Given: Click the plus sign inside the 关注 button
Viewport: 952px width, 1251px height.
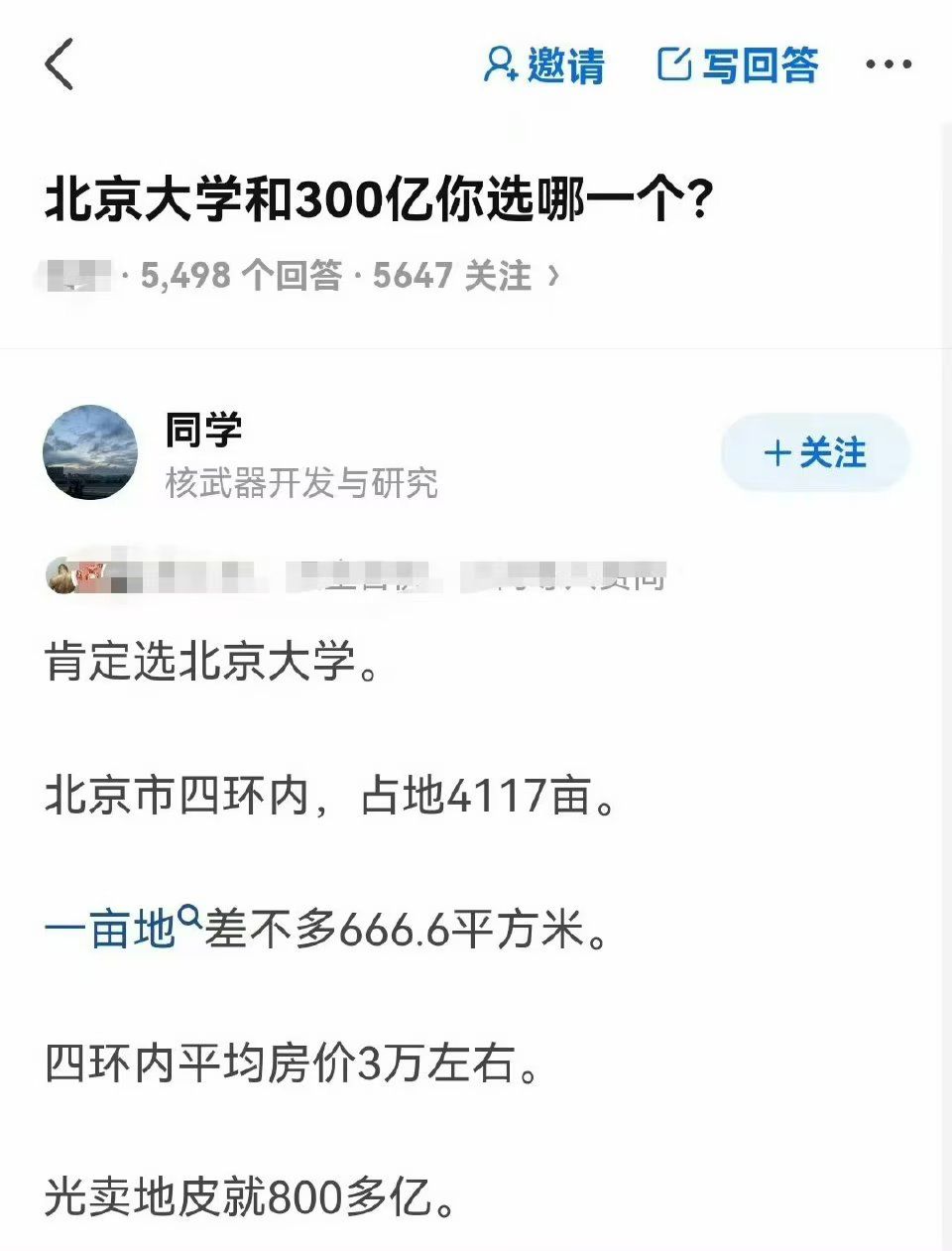Looking at the screenshot, I should 777,452.
